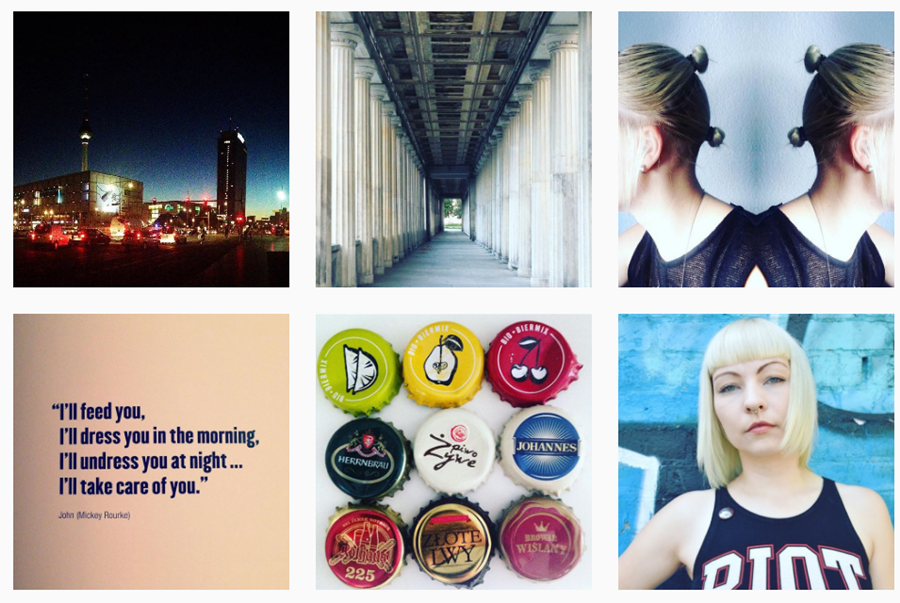Open the blonde woman by graffiti wall post
The image size is (900, 603).
[755, 451]
